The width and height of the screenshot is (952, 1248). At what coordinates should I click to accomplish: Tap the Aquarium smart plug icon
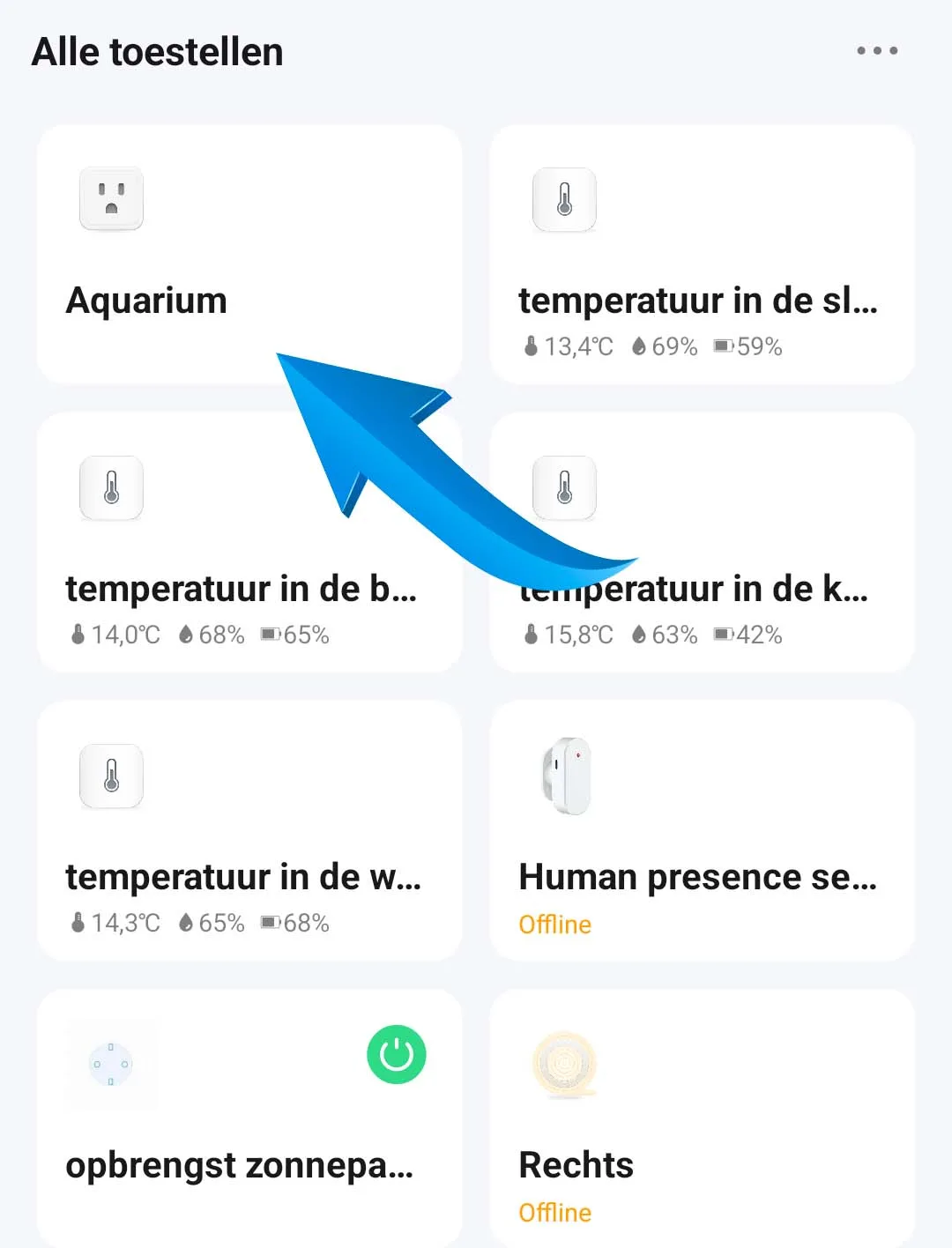click(x=111, y=199)
